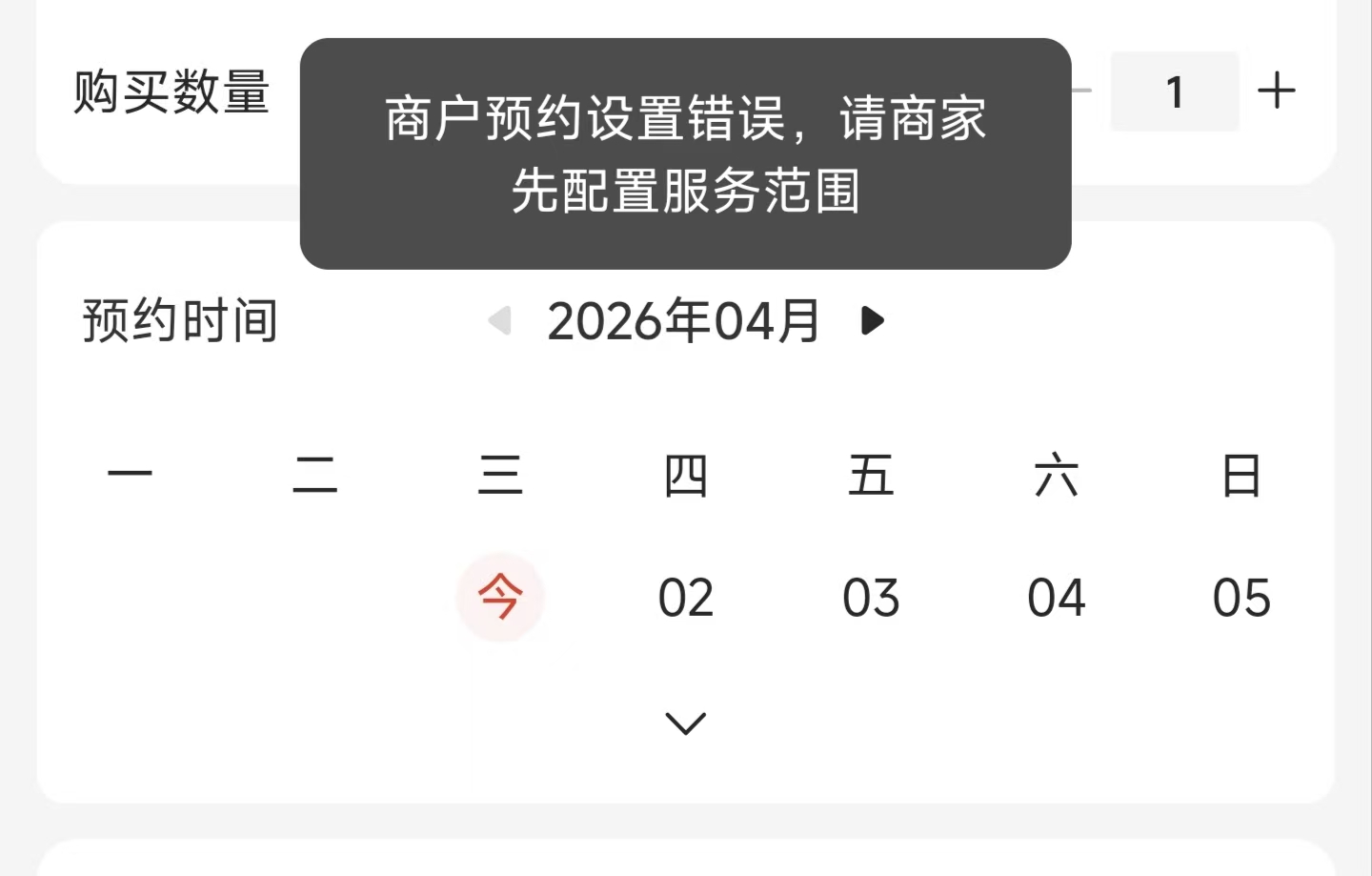Go to previous month before 2026年04月
This screenshot has width=1372, height=876.
[499, 320]
